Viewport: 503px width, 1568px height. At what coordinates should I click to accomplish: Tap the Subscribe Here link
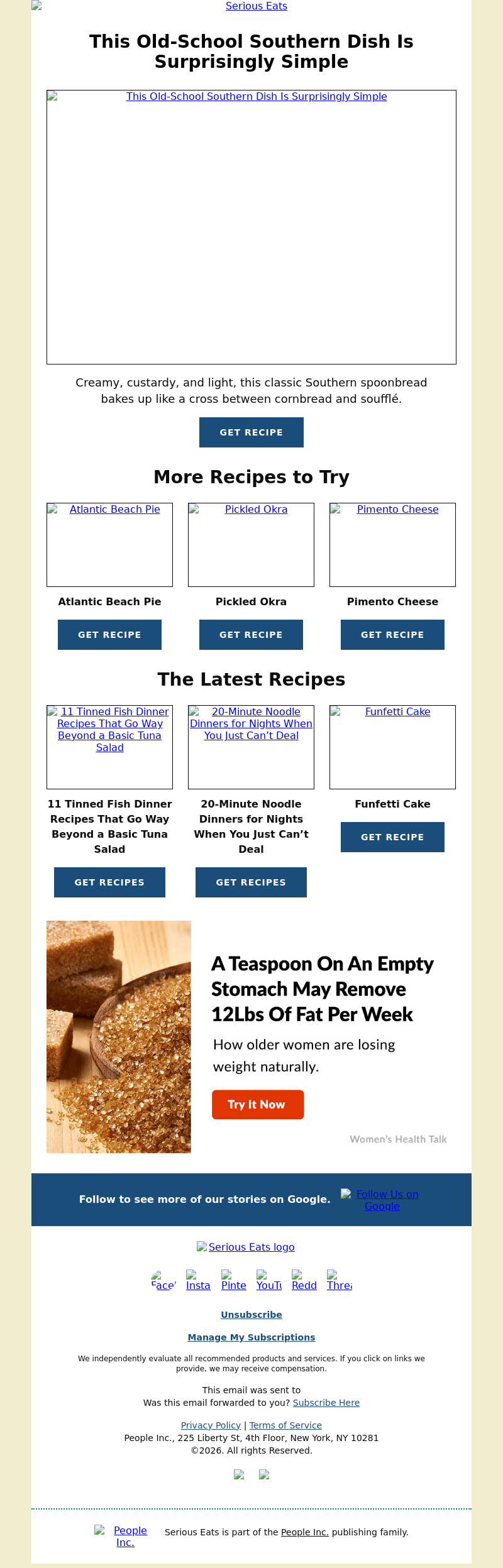click(326, 1403)
